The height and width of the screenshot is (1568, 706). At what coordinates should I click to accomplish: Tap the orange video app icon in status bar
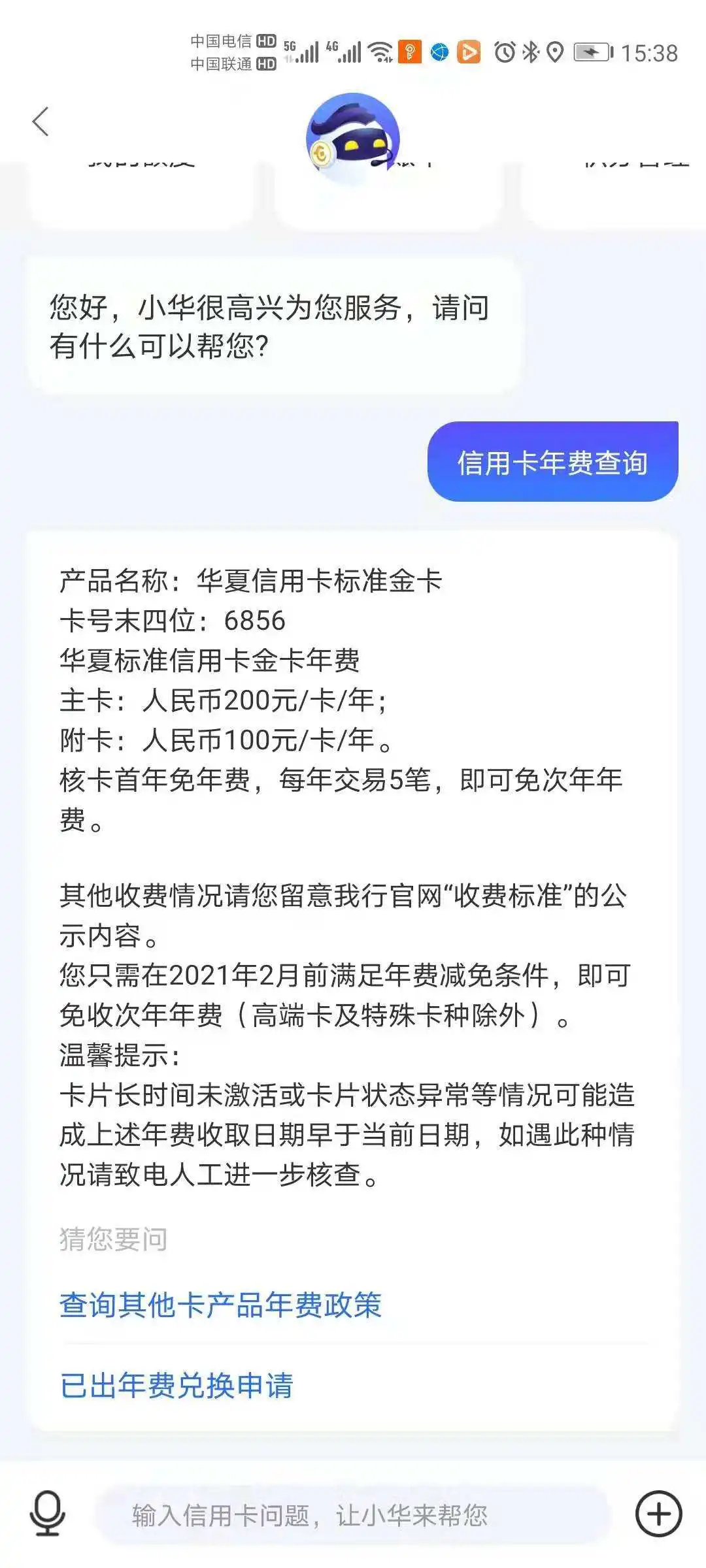click(x=469, y=50)
